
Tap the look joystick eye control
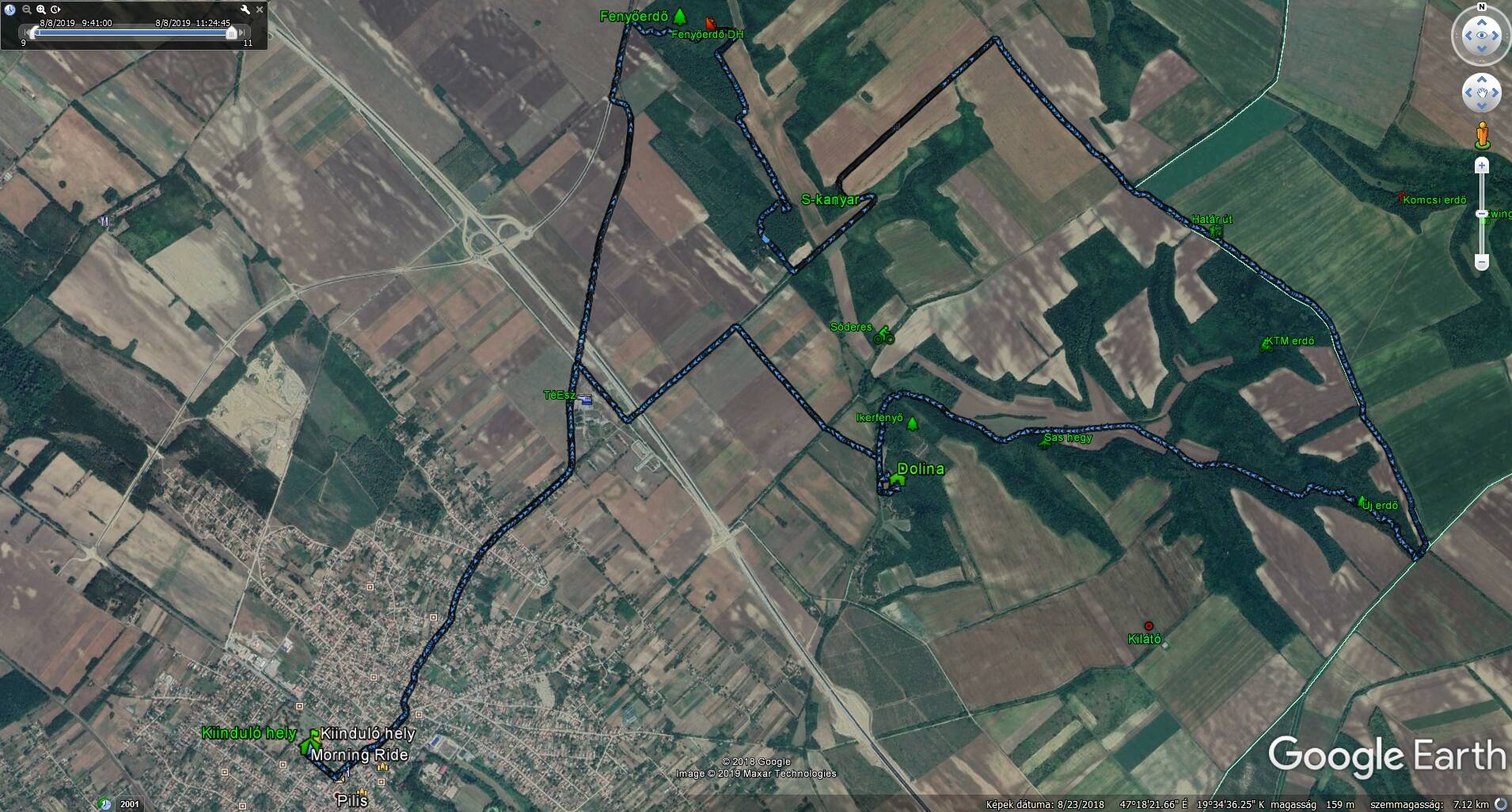tap(1482, 36)
